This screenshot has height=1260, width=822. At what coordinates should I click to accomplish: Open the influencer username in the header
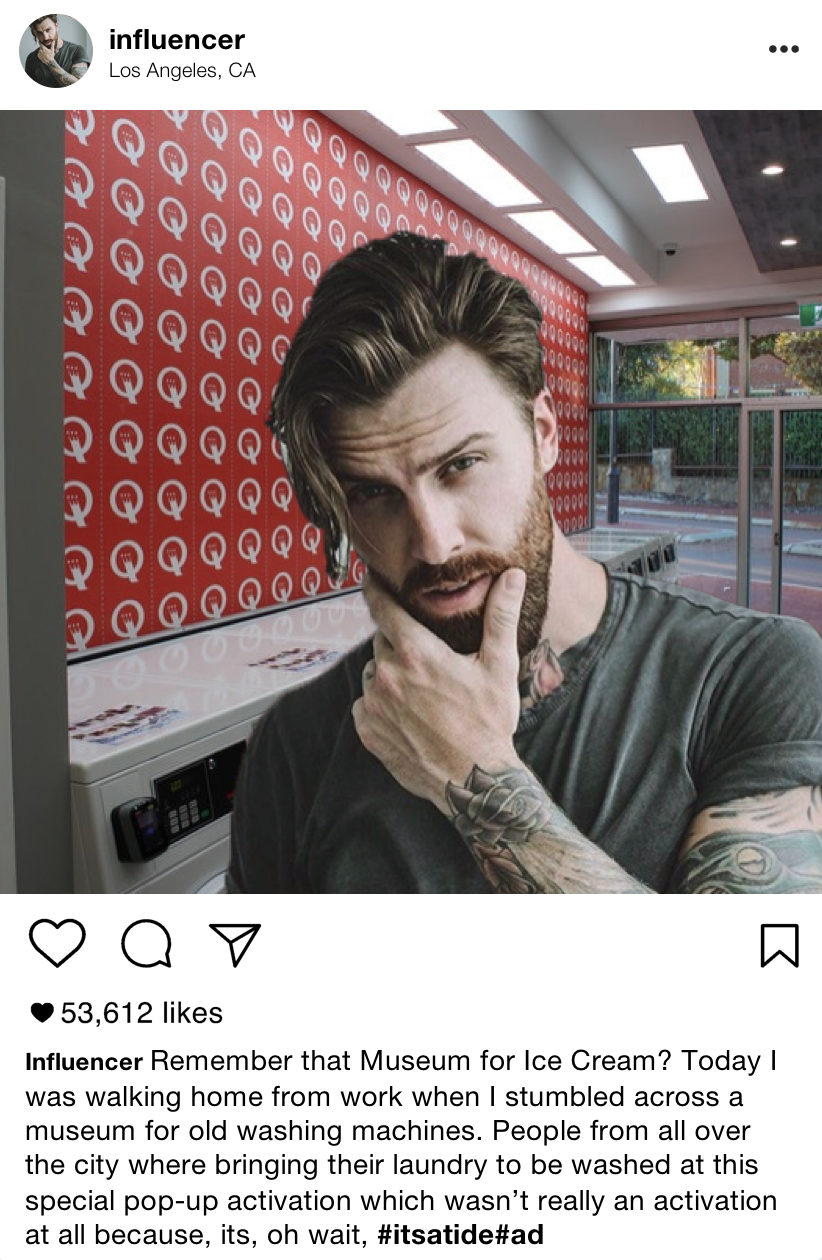(176, 40)
